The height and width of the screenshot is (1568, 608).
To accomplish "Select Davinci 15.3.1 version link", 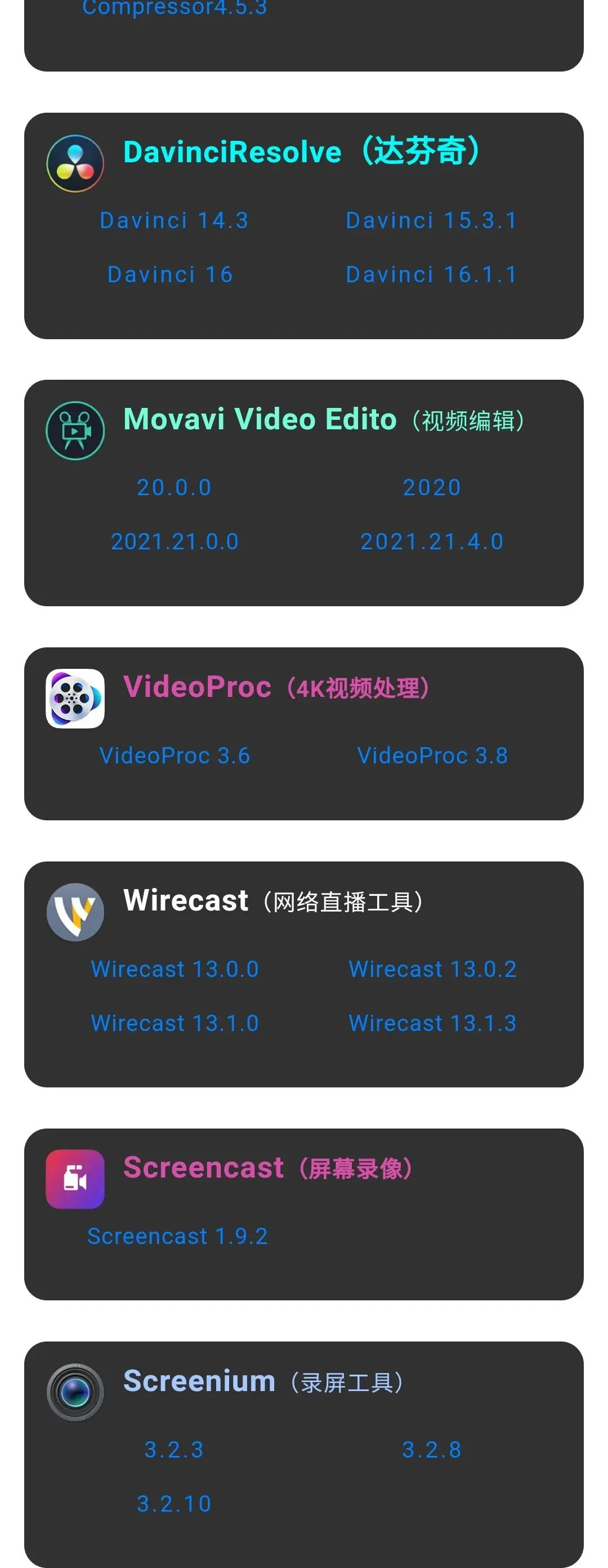I will (x=432, y=220).
